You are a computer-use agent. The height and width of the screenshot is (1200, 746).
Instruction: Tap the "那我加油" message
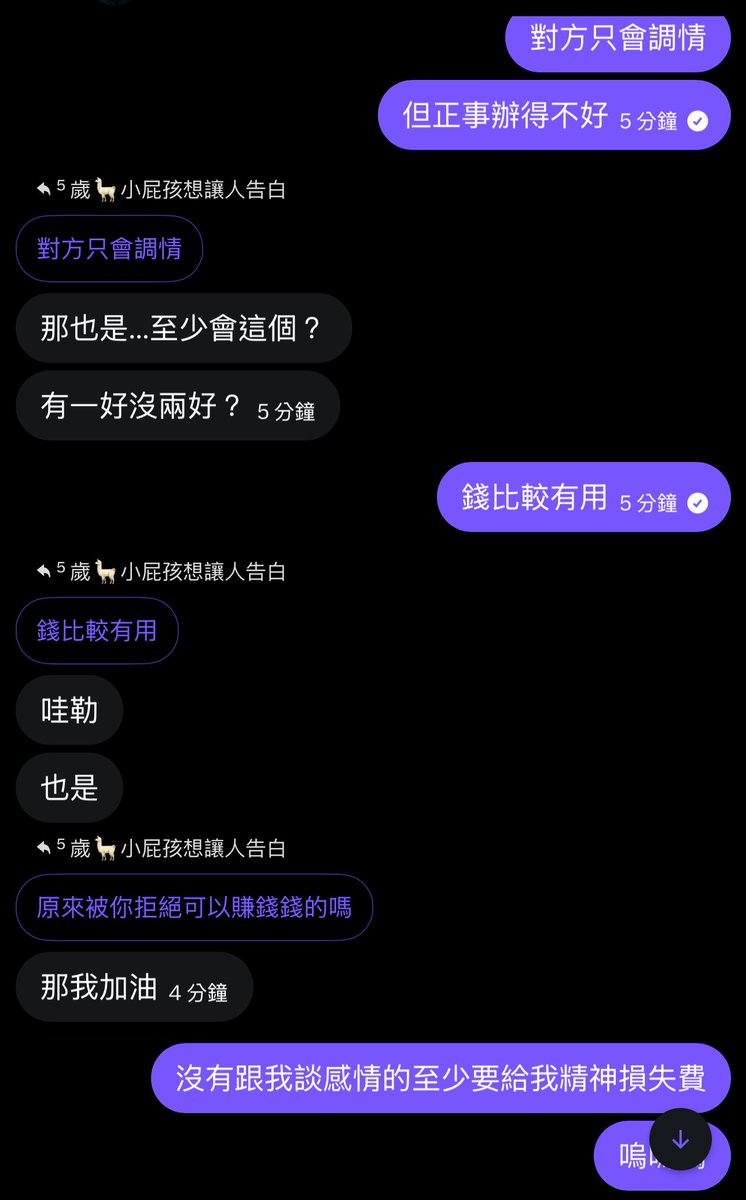(100, 987)
